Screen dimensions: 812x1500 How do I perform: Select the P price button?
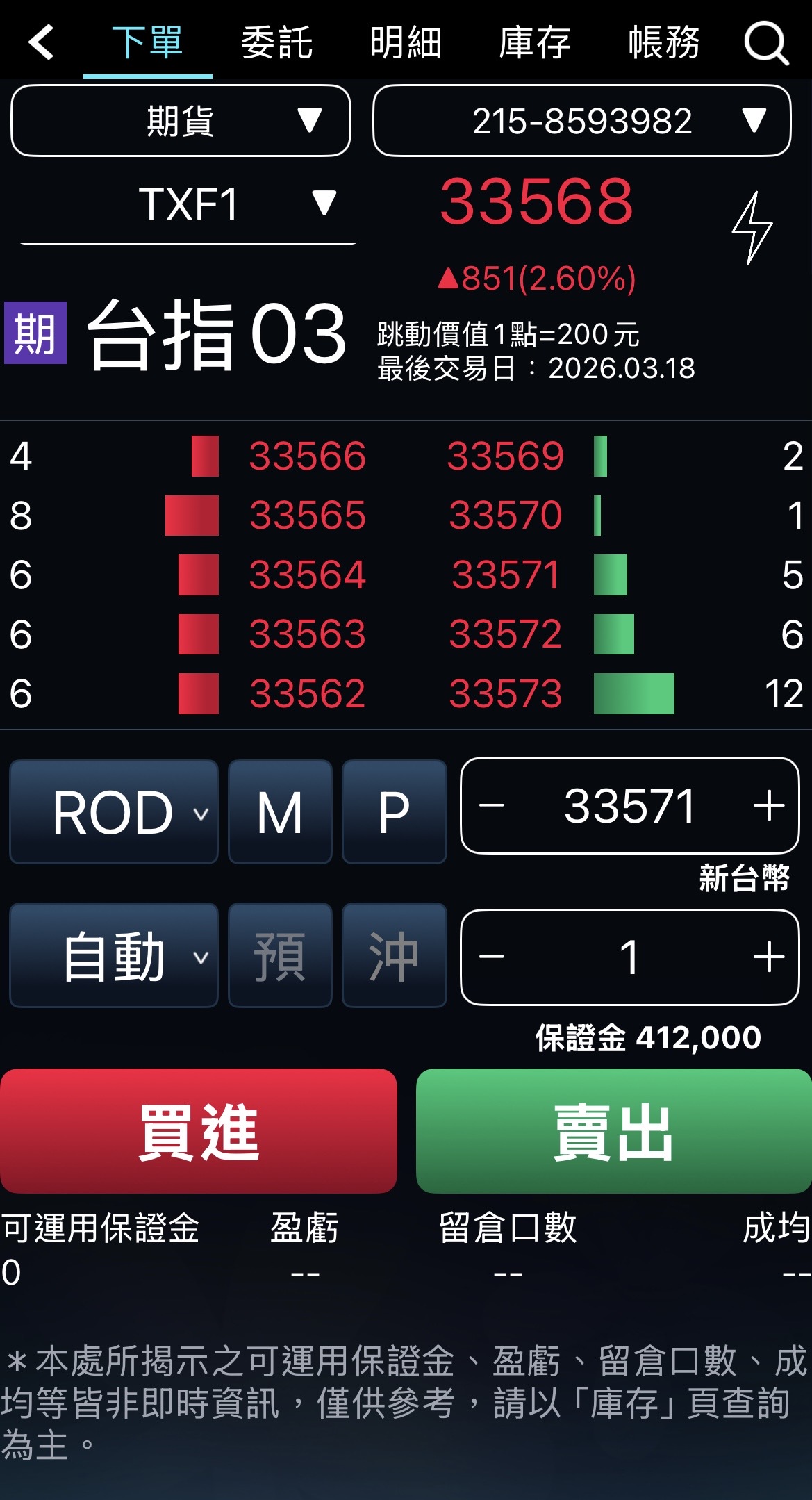click(394, 812)
